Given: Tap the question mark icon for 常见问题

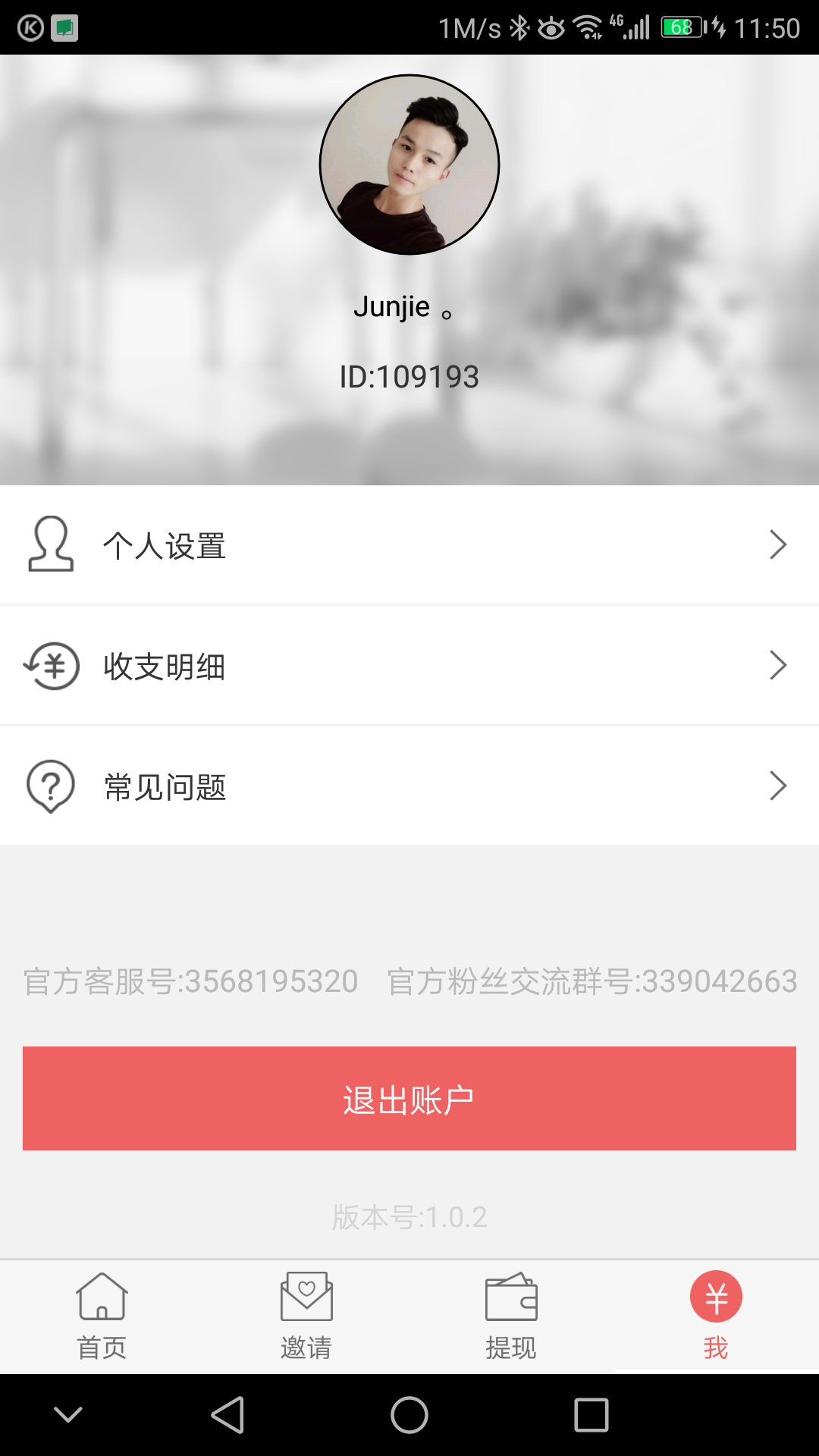Looking at the screenshot, I should (x=49, y=786).
